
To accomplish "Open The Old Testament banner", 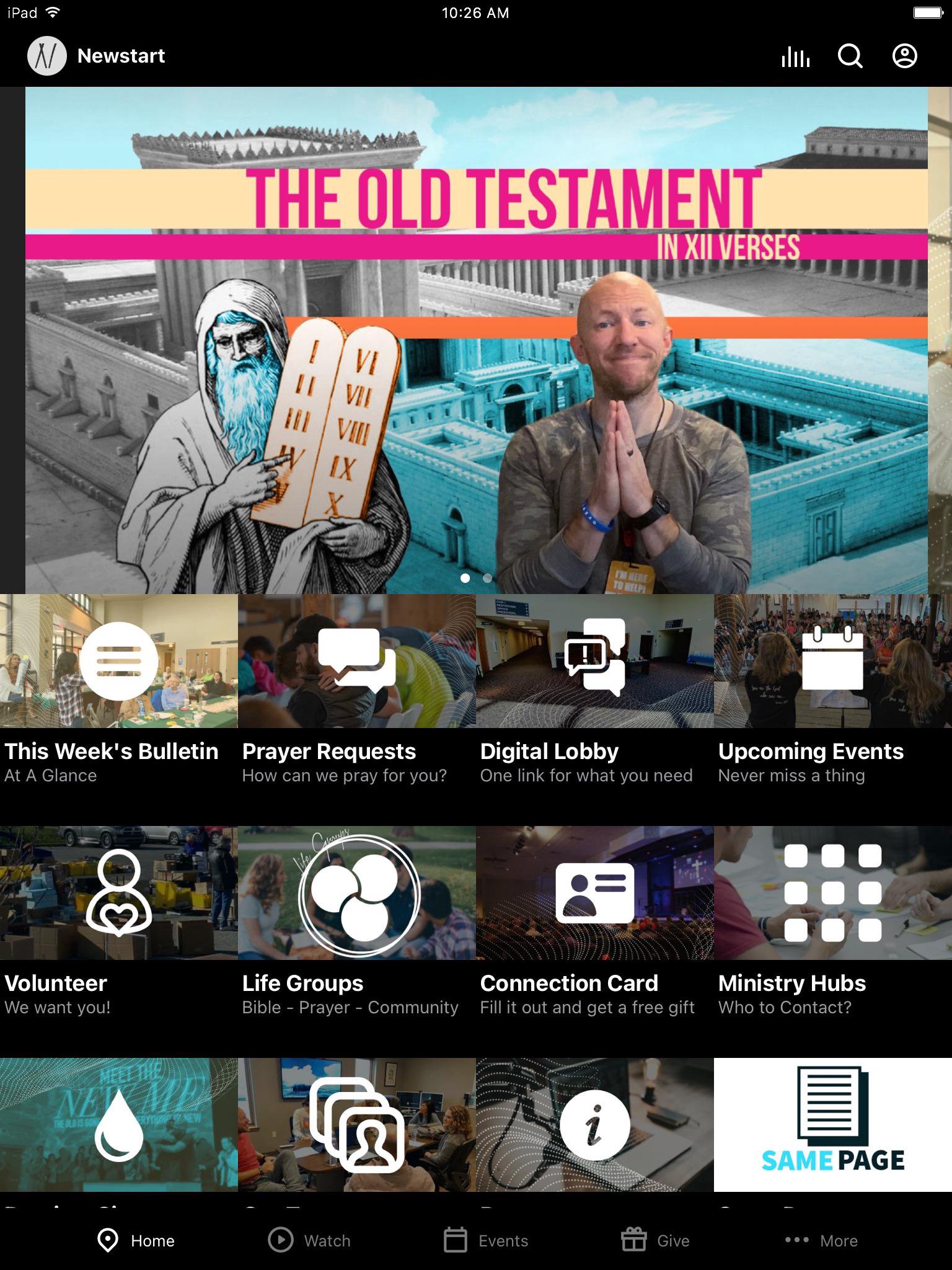I will [476, 340].
